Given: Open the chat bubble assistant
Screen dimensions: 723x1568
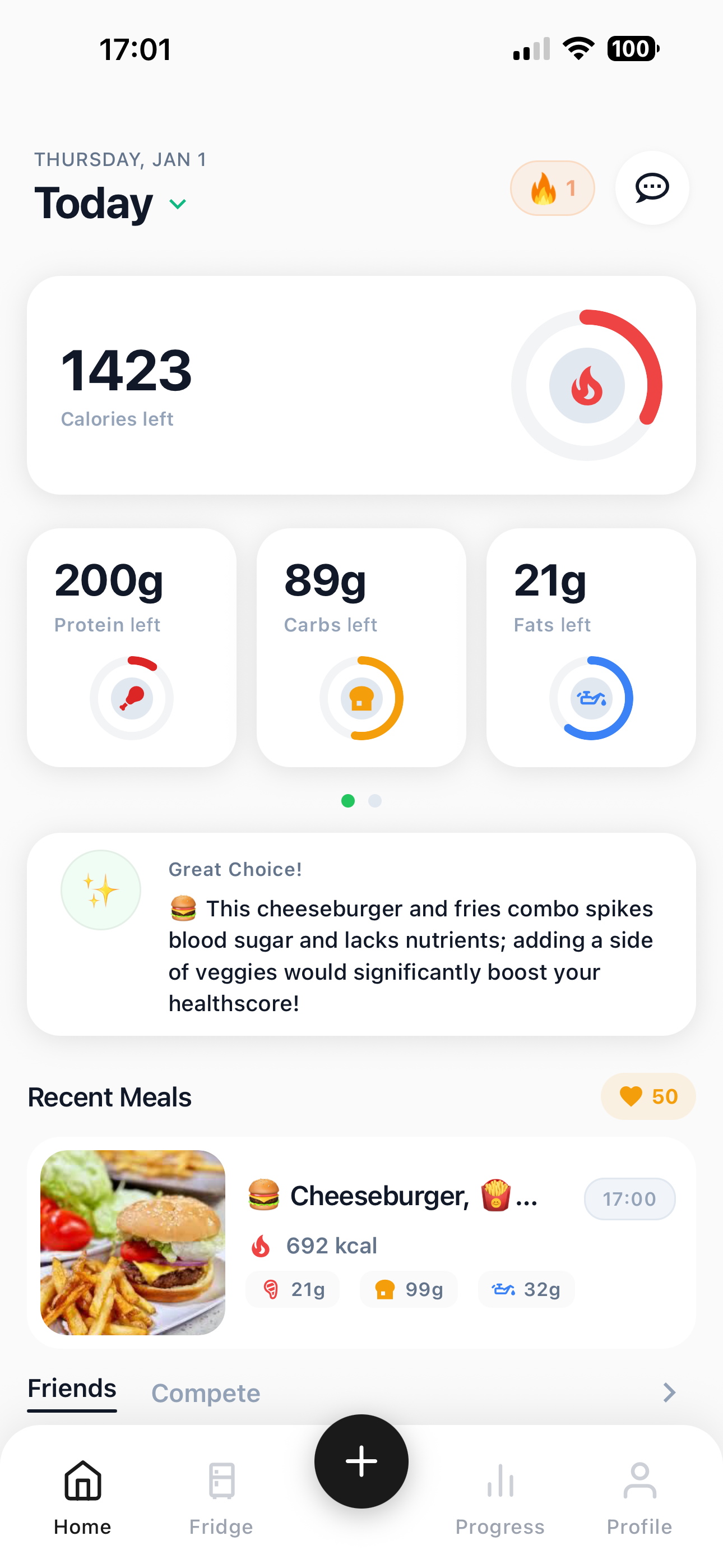Looking at the screenshot, I should coord(651,188).
